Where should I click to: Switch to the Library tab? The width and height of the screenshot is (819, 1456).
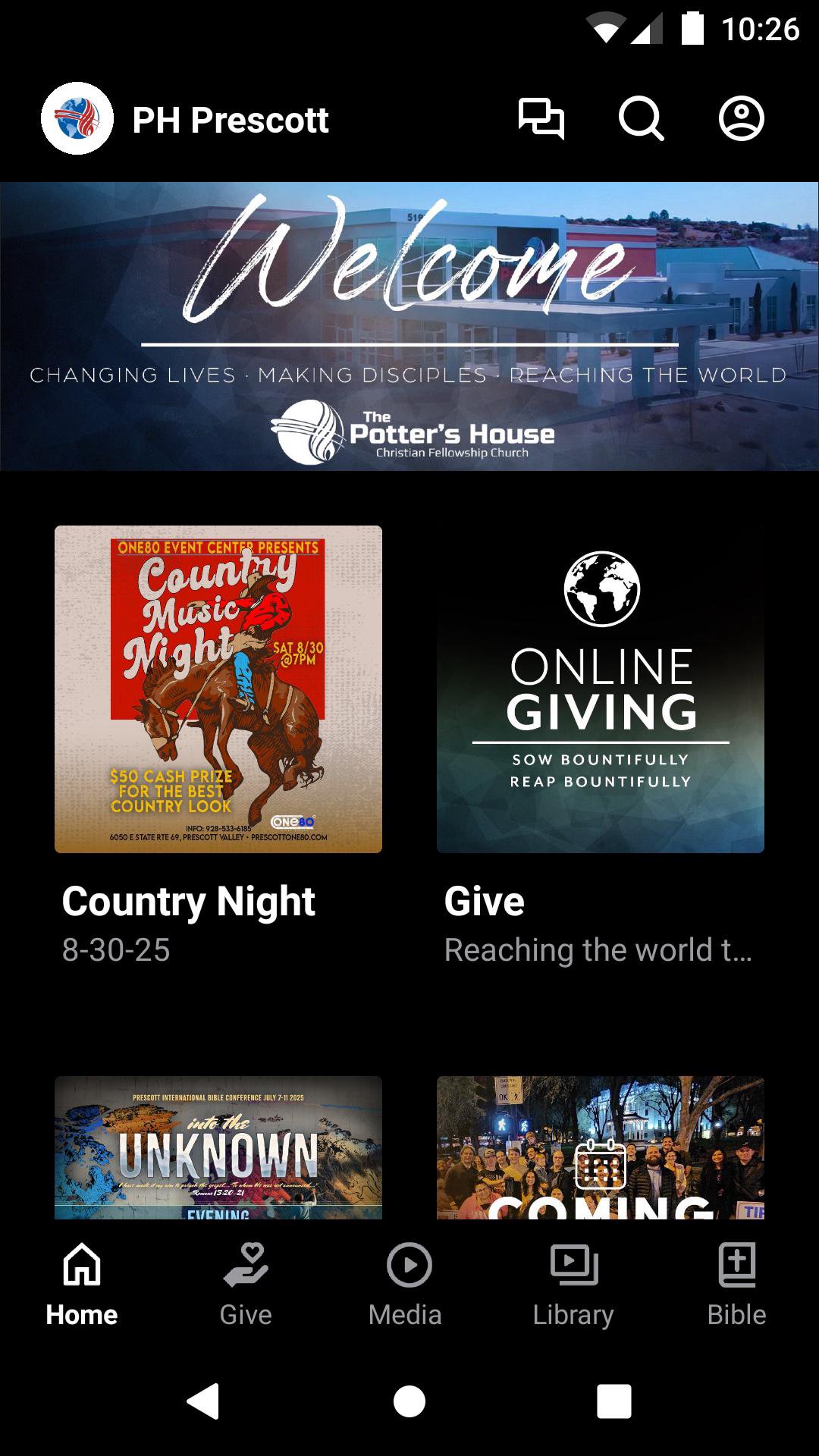(x=573, y=1283)
